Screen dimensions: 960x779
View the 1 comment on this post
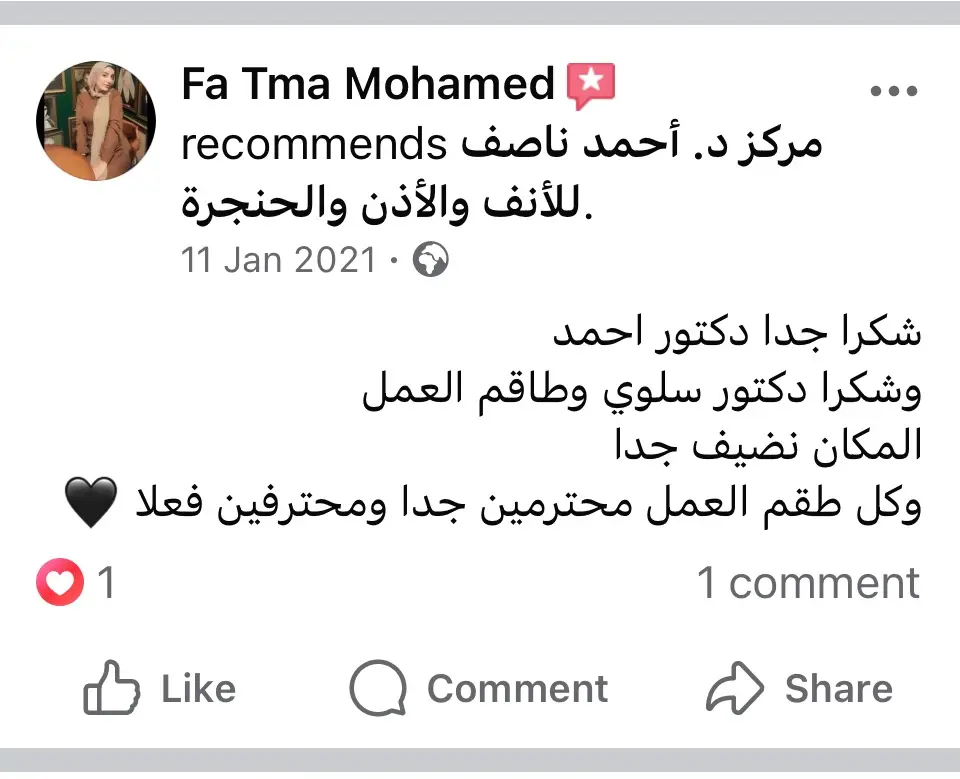[807, 584]
